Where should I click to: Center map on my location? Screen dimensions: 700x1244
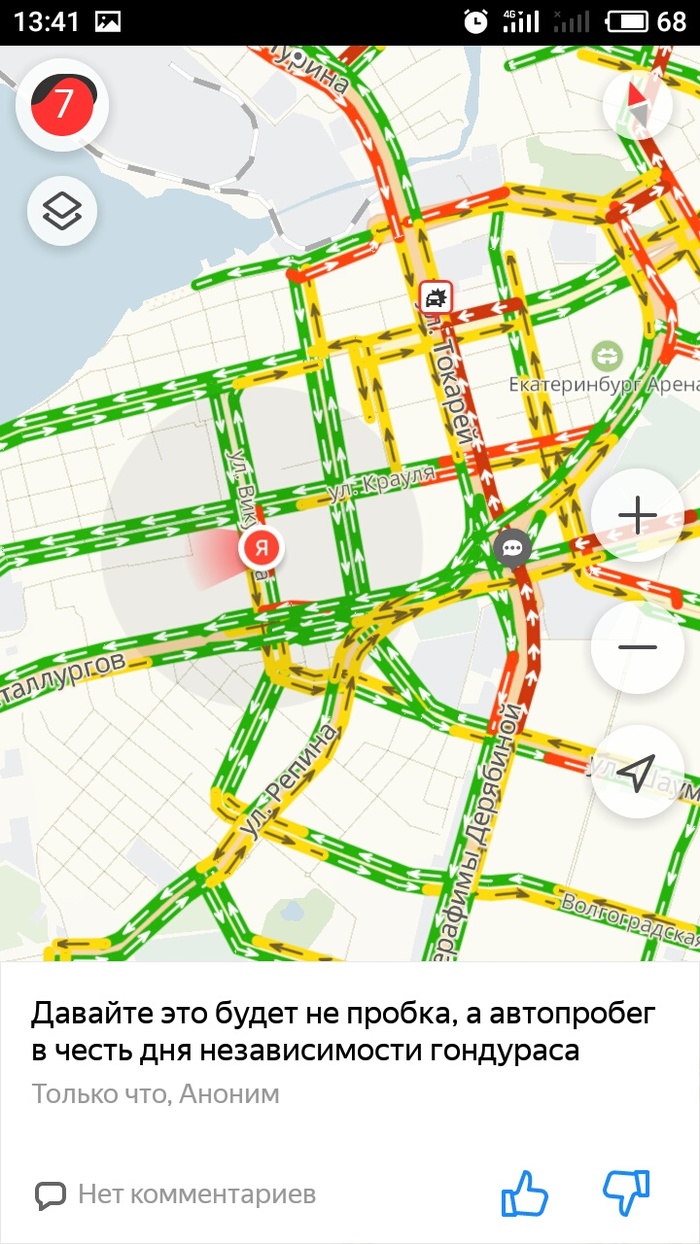click(637, 771)
